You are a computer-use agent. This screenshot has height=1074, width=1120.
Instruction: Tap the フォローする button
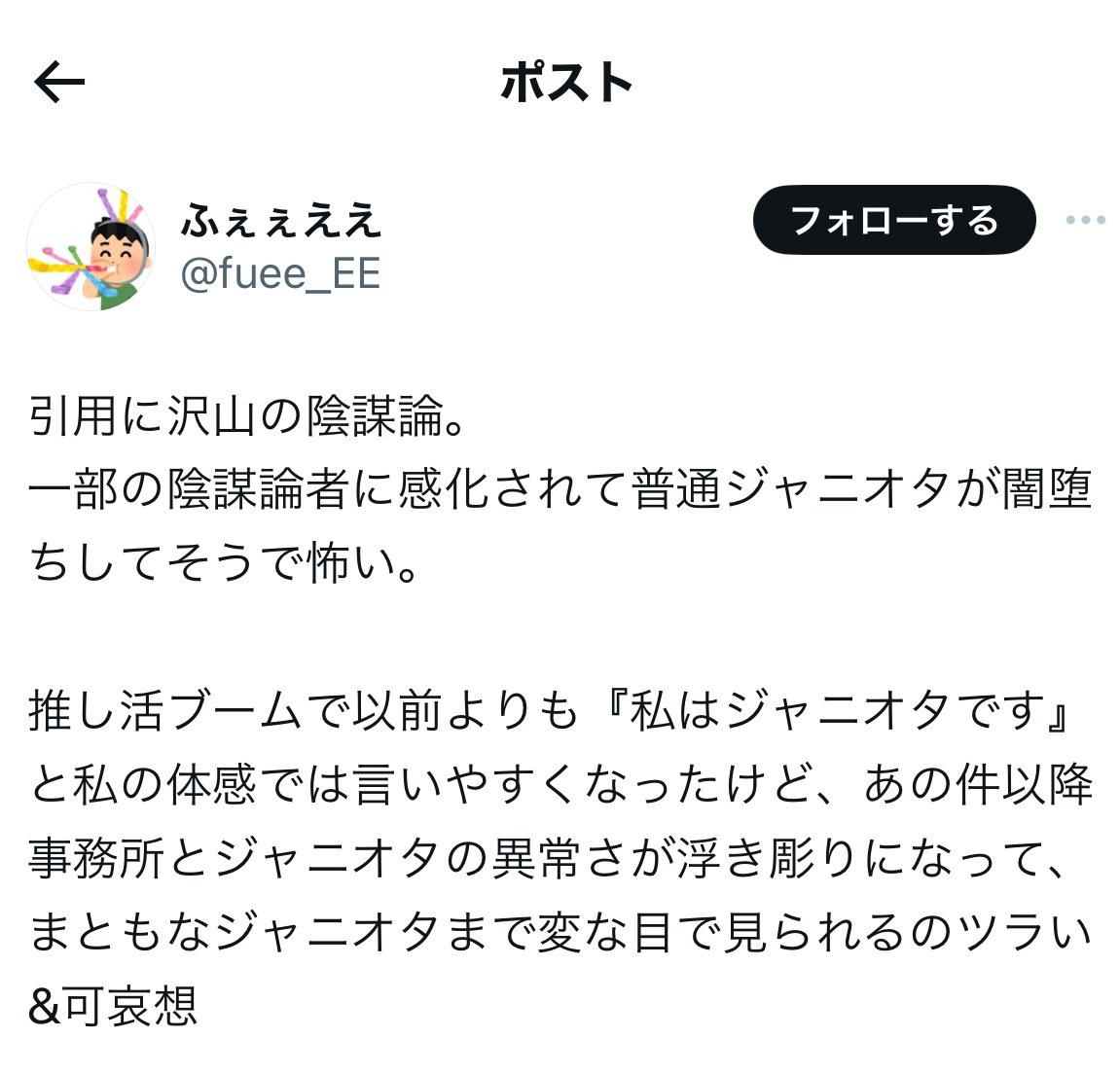click(x=893, y=220)
